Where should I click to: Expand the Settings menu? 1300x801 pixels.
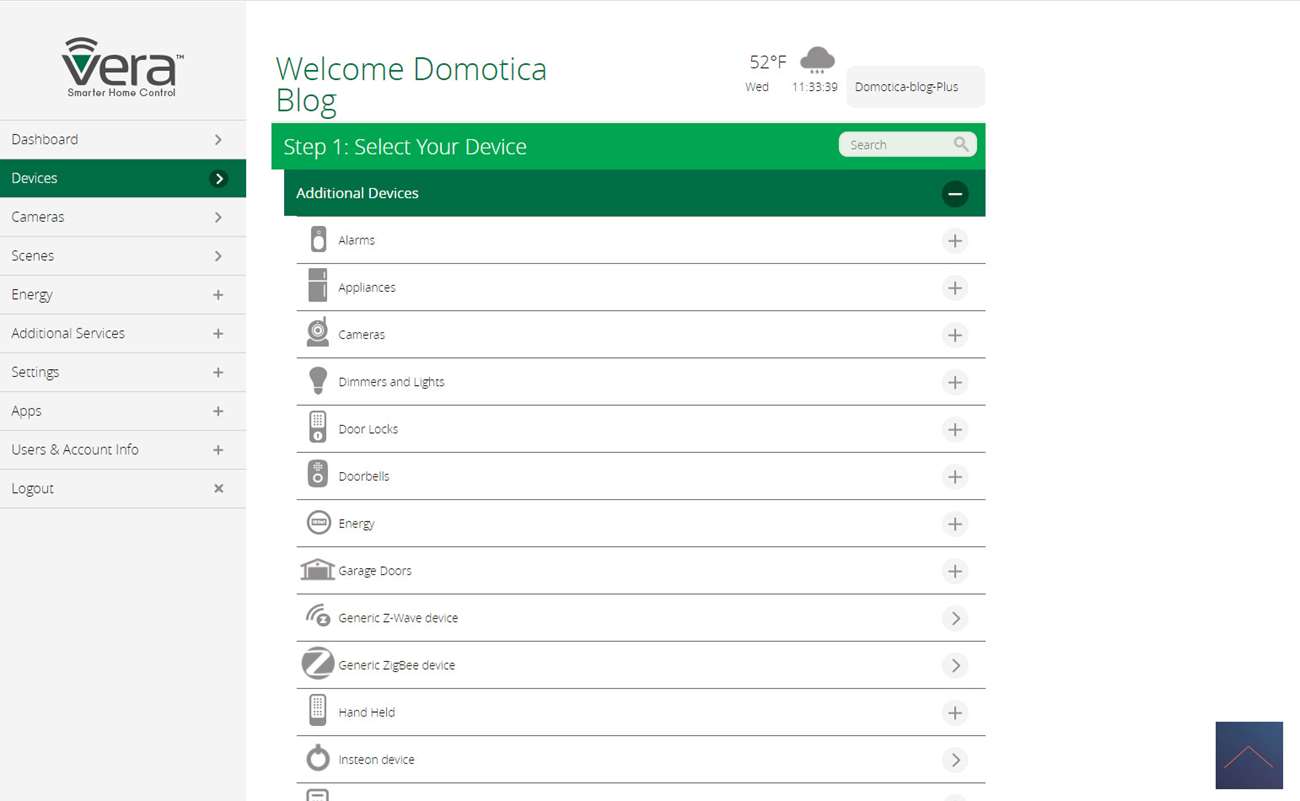coord(120,372)
